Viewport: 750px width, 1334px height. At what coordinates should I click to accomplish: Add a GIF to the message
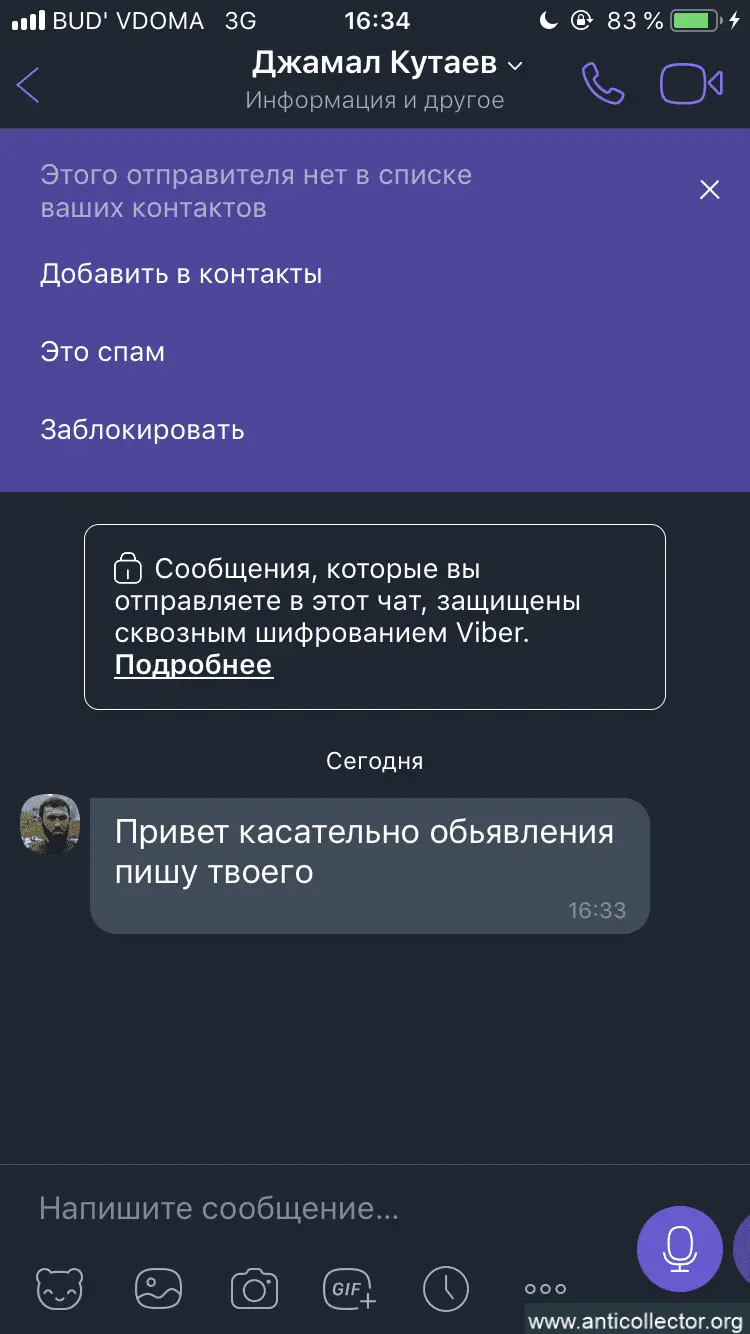349,1288
